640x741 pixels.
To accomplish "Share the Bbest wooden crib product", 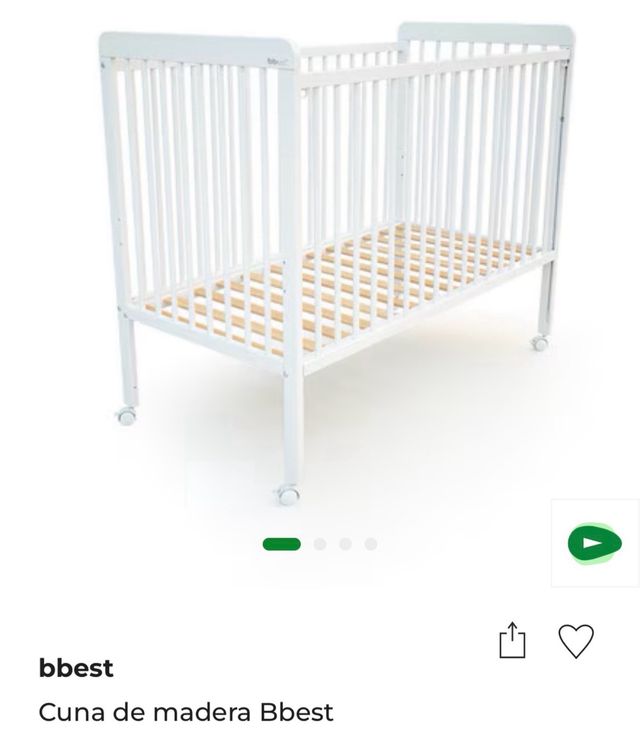I will click(x=512, y=641).
